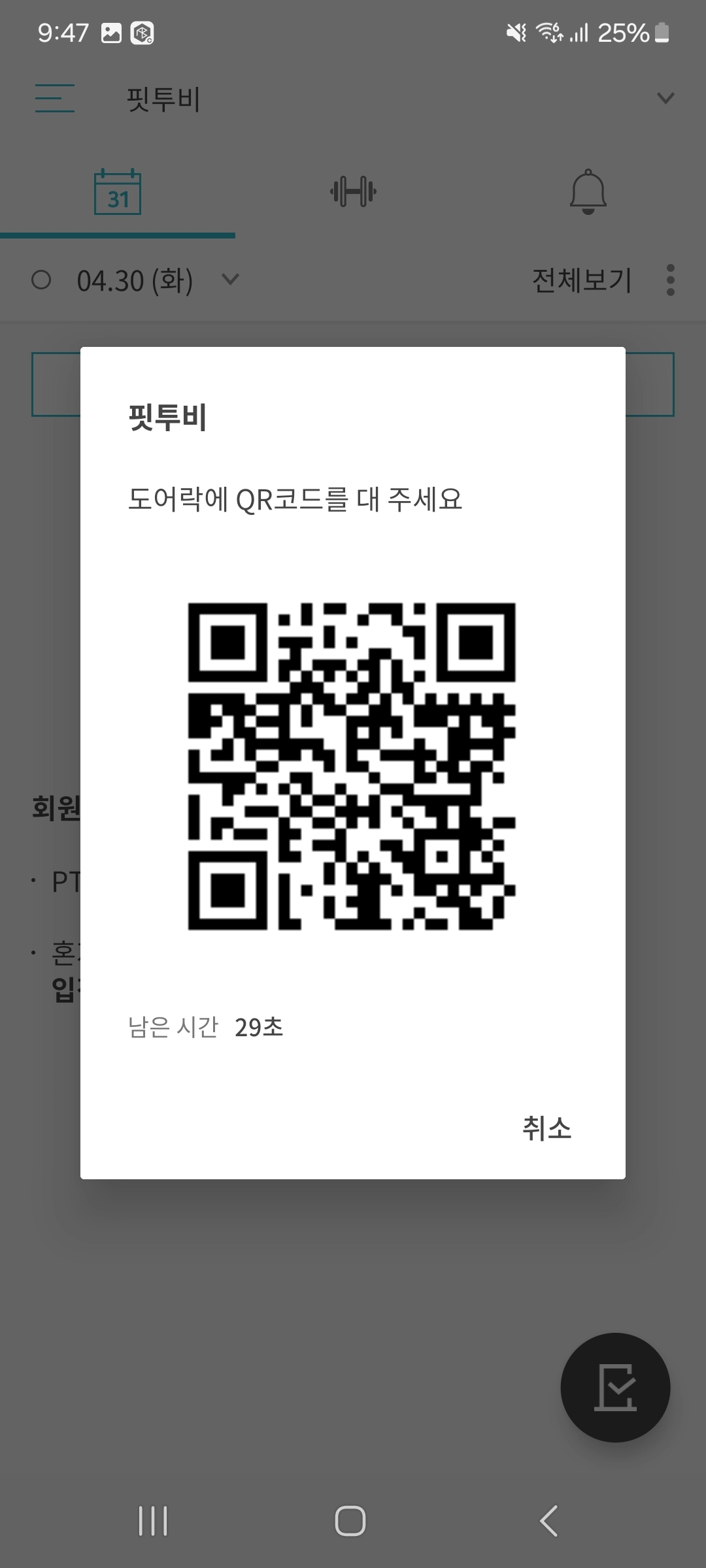Expand the 핏투비 center dropdown arrow
This screenshot has width=706, height=1568.
tap(665, 99)
